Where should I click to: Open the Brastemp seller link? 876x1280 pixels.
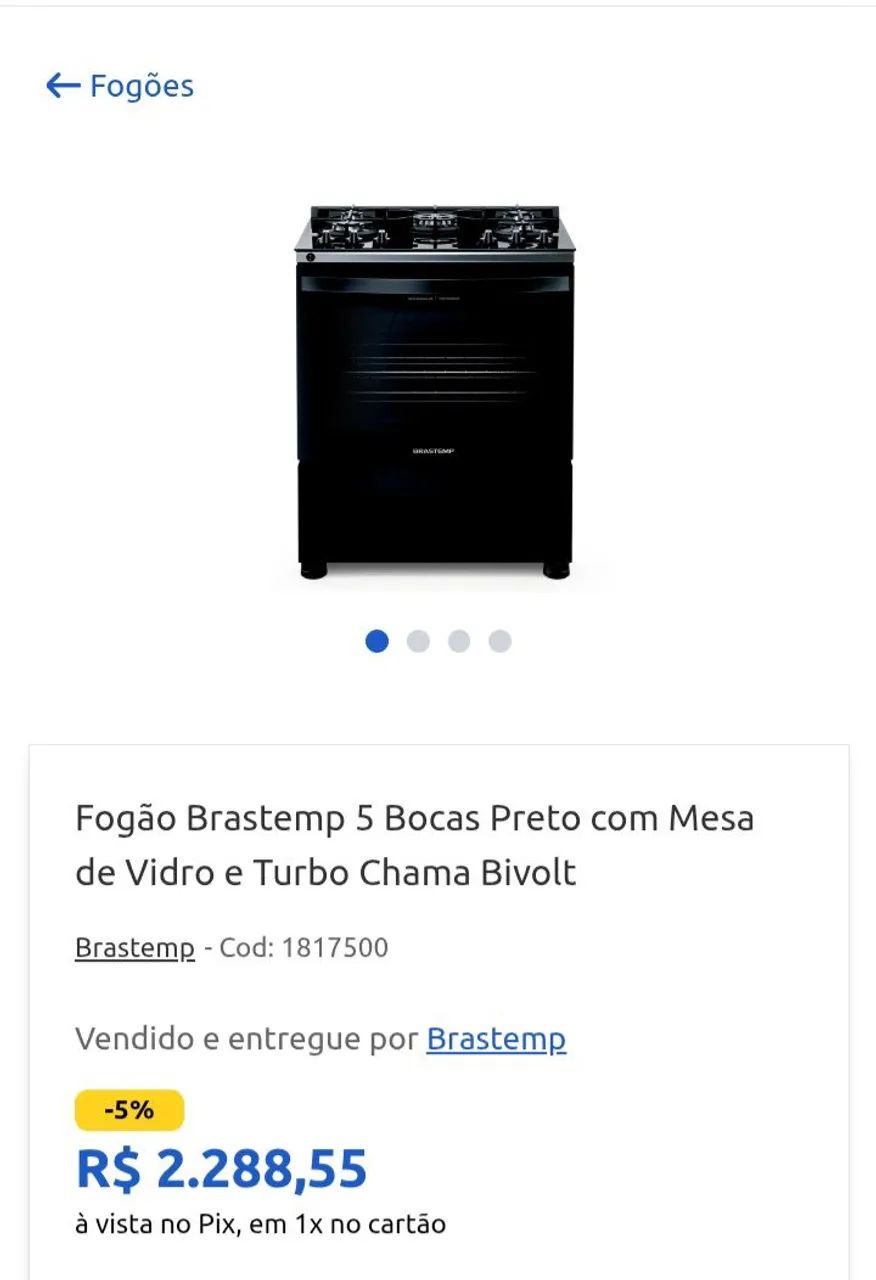pos(496,1040)
